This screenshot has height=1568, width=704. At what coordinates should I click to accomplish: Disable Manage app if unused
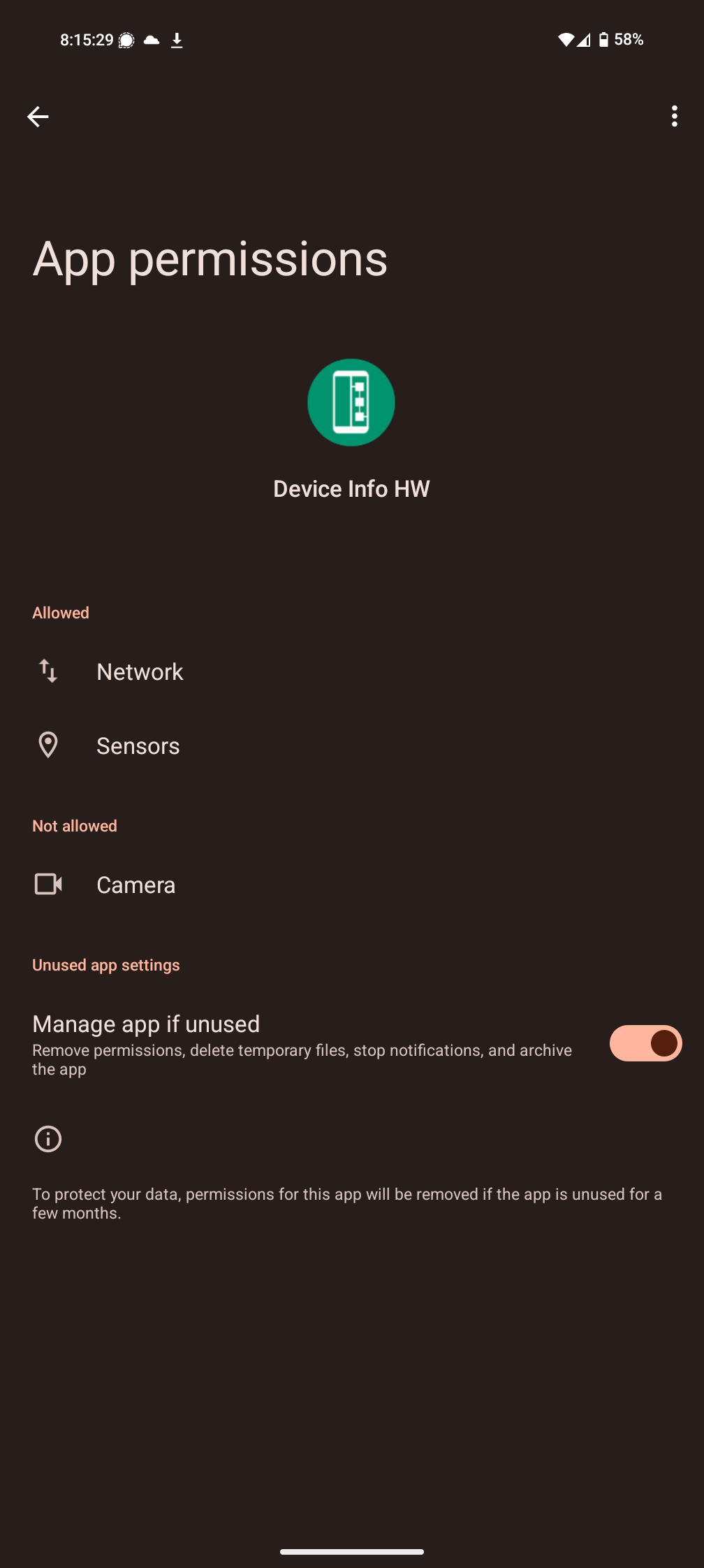(x=645, y=1043)
